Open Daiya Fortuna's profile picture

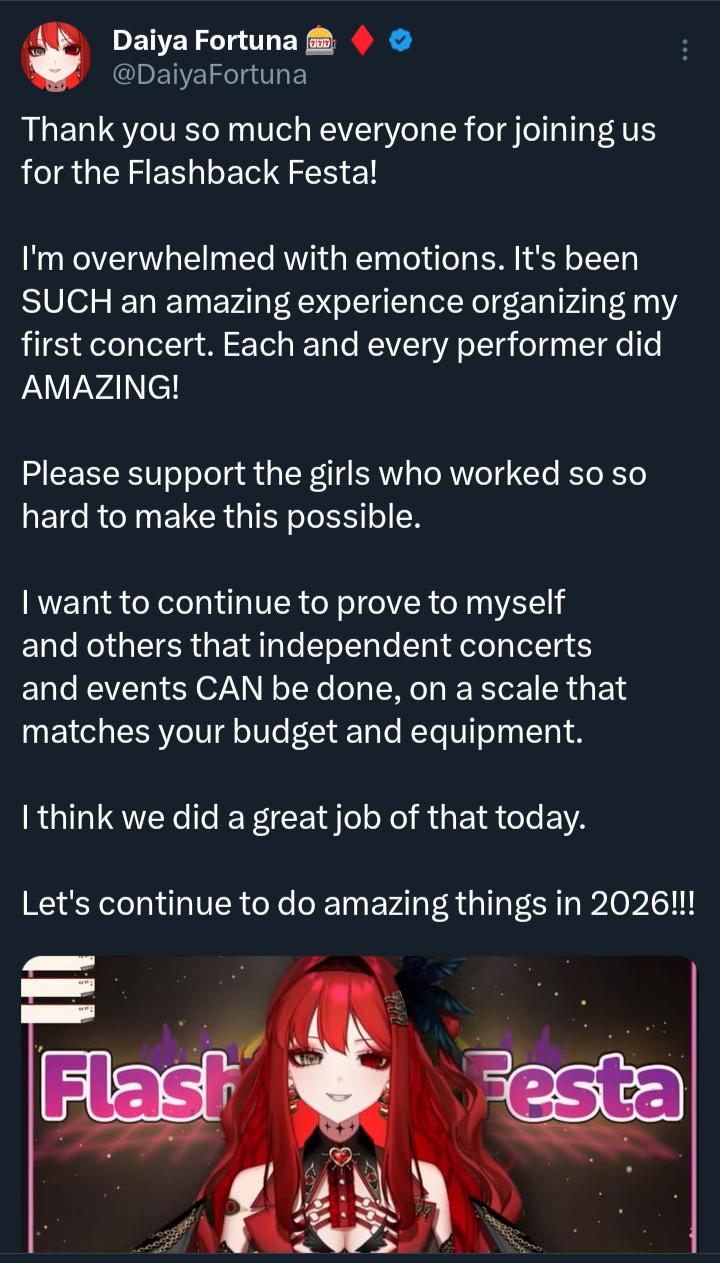click(56, 55)
